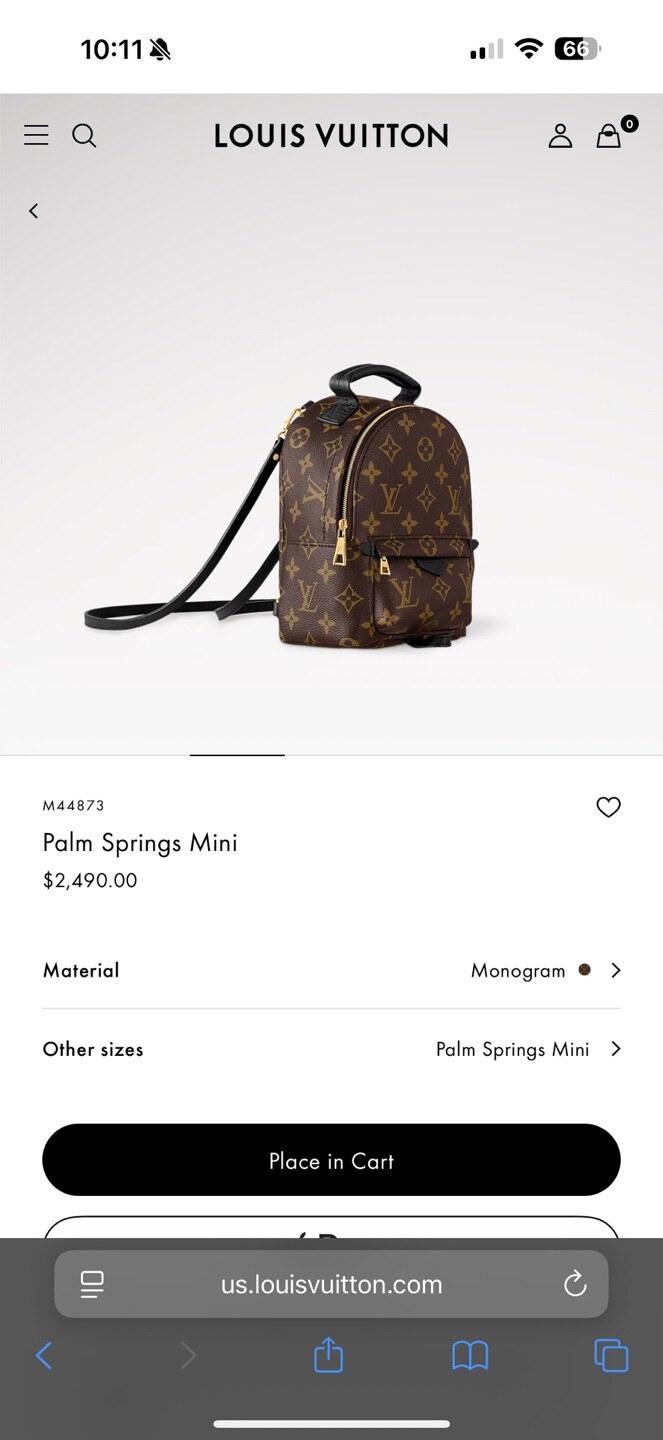Navigate back in Safari

(44, 1356)
